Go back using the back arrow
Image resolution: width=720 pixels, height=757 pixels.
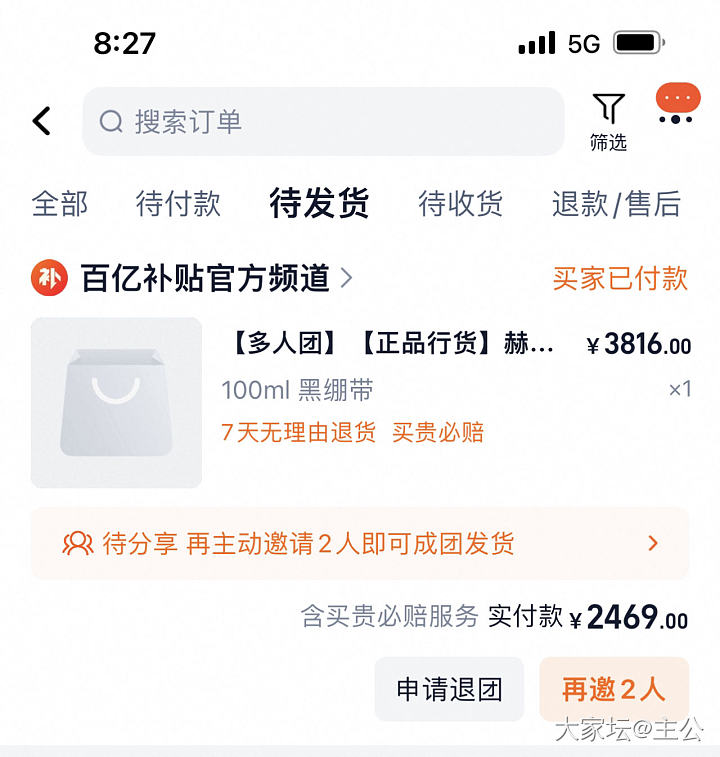pos(41,122)
